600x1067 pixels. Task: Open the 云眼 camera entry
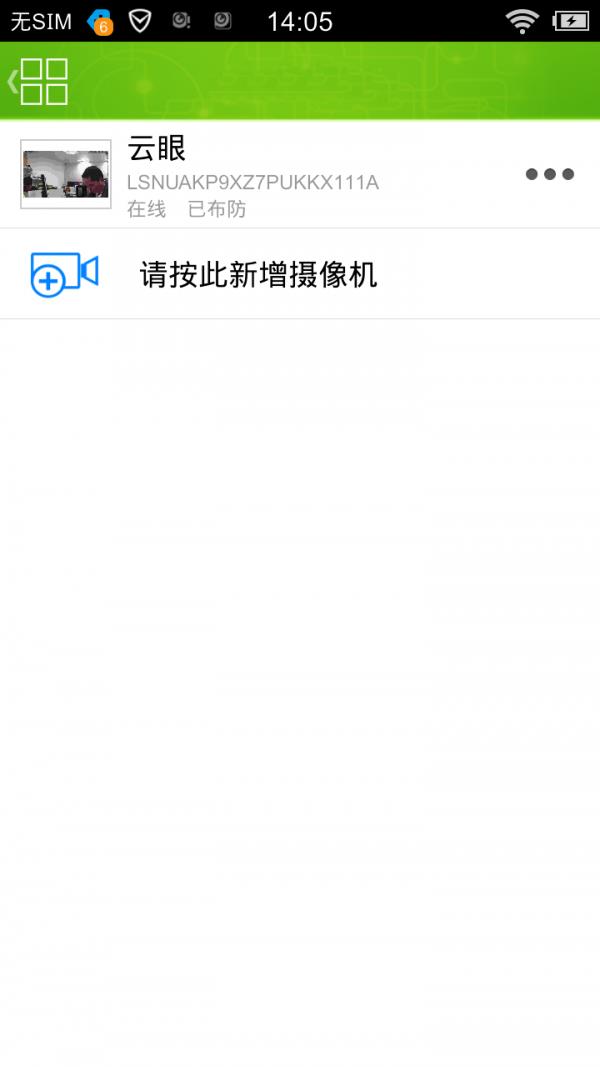click(300, 174)
